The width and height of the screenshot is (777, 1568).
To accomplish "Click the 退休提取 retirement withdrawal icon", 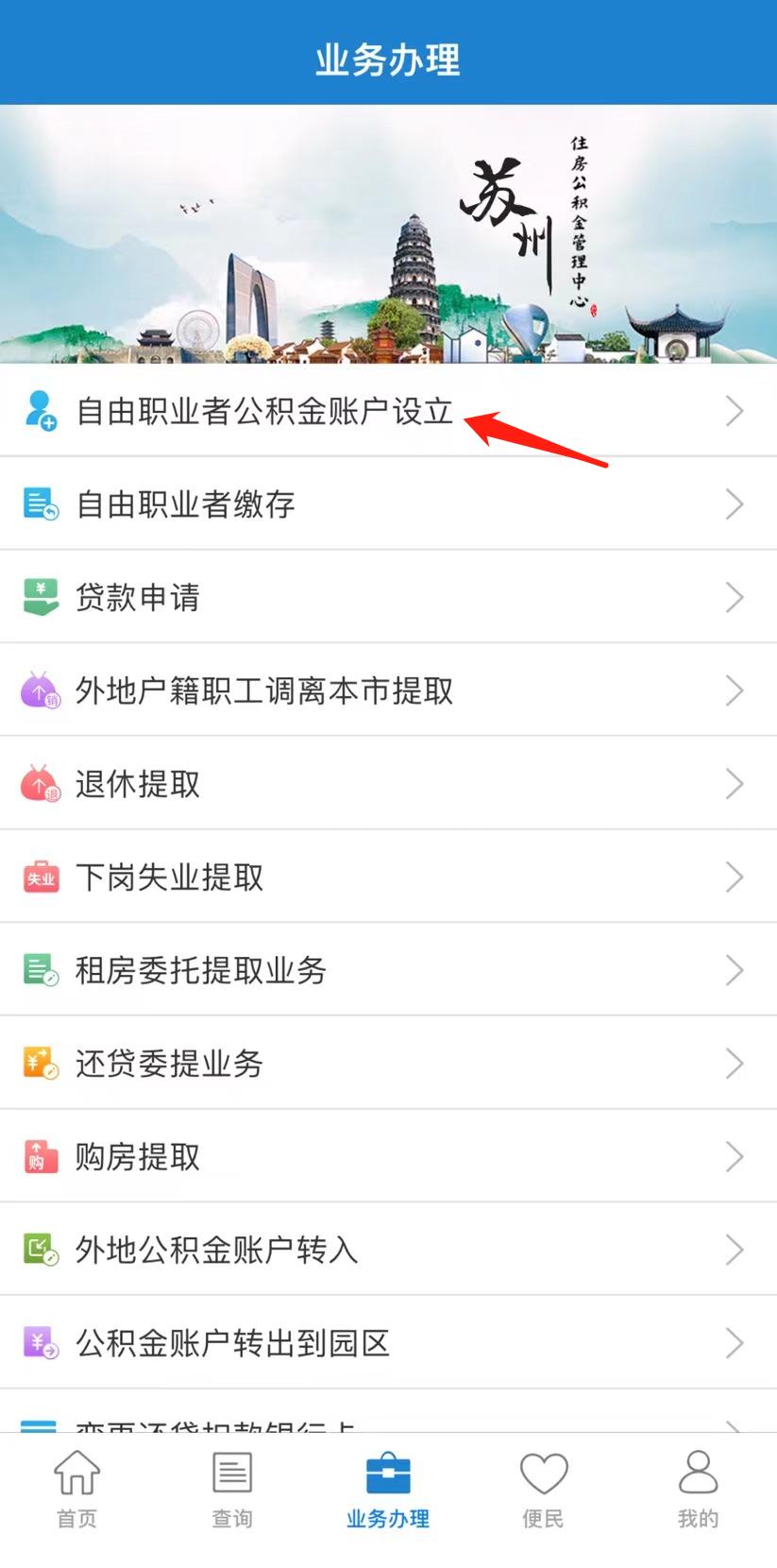I will 40,783.
